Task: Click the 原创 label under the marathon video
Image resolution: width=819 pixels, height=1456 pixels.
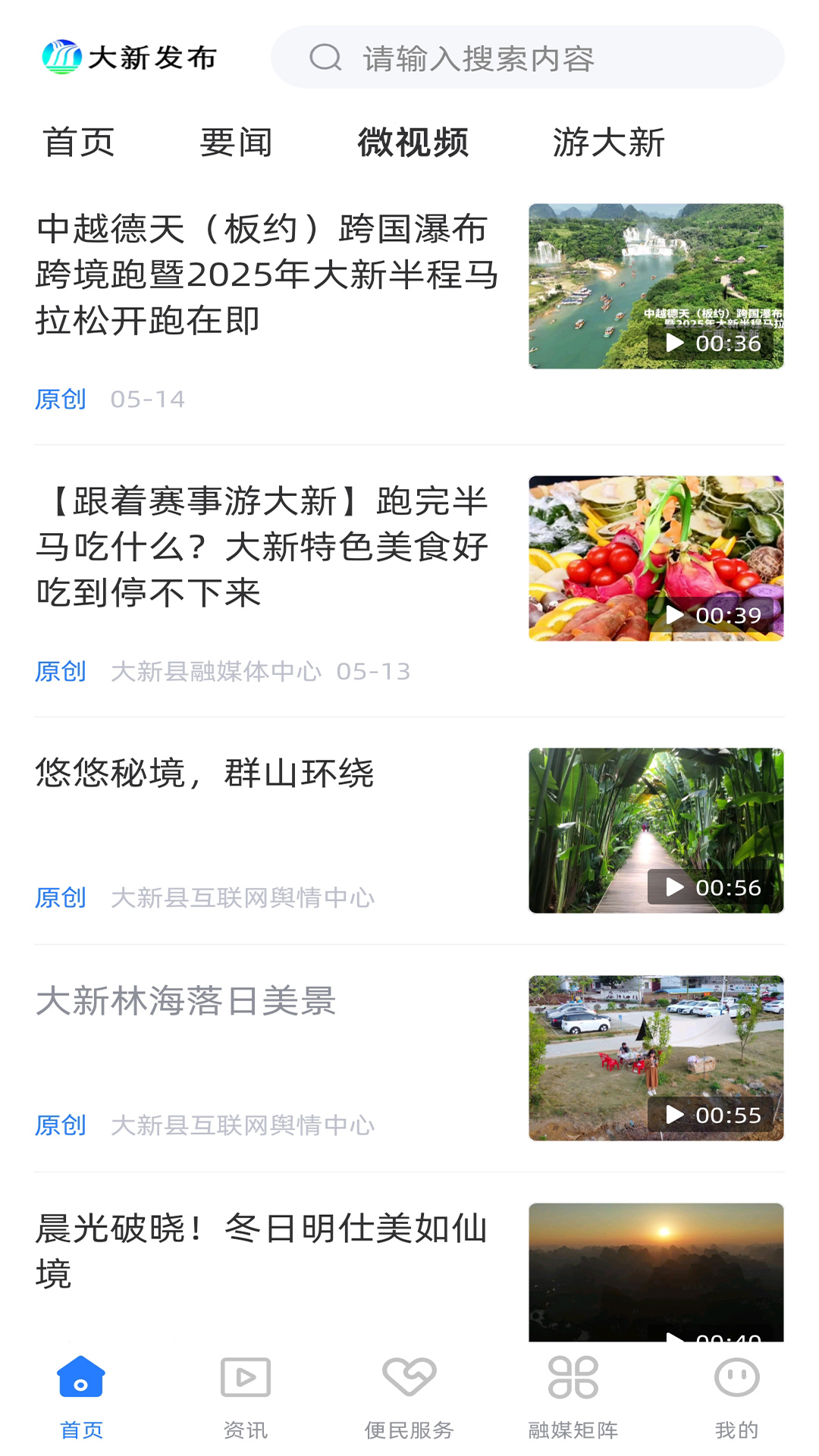Action: tap(61, 398)
